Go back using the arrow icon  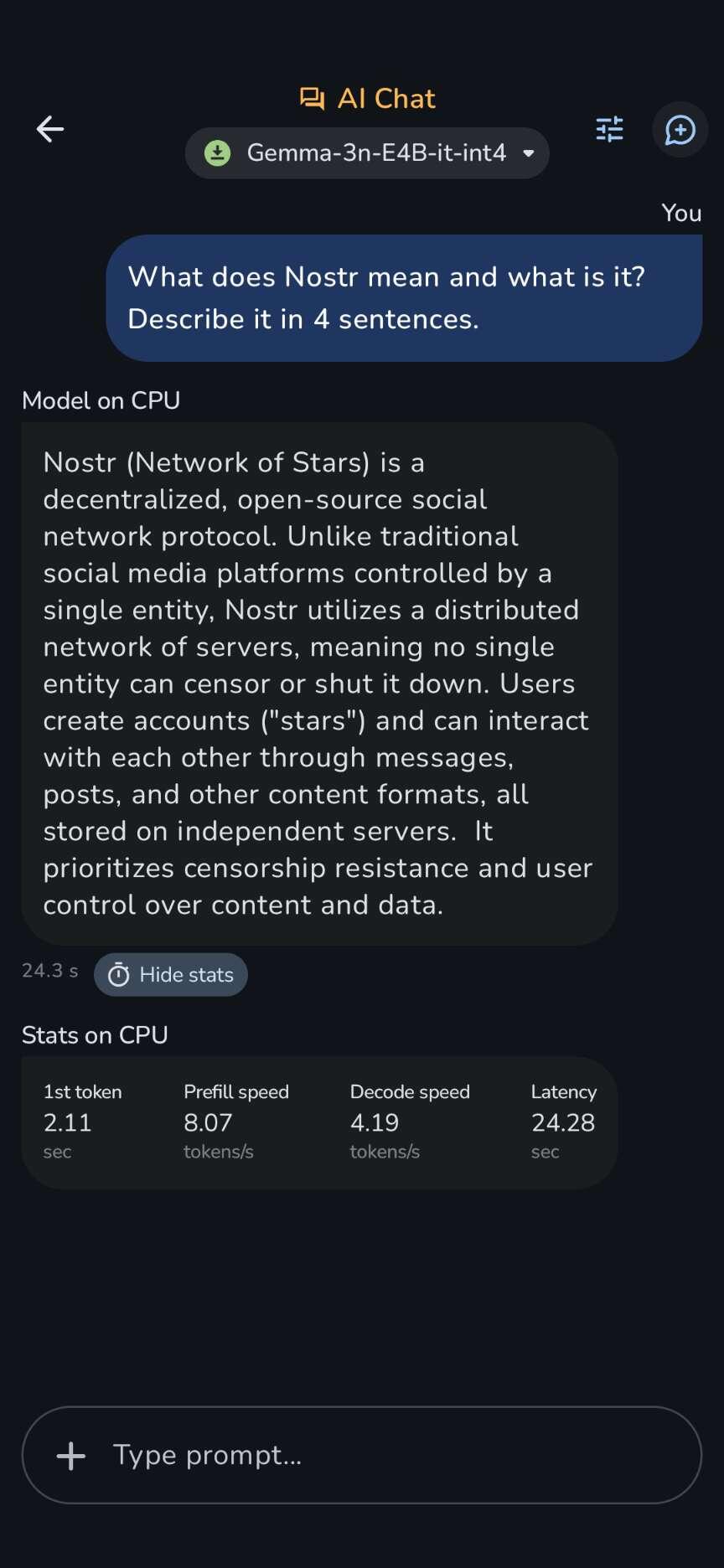click(x=50, y=129)
